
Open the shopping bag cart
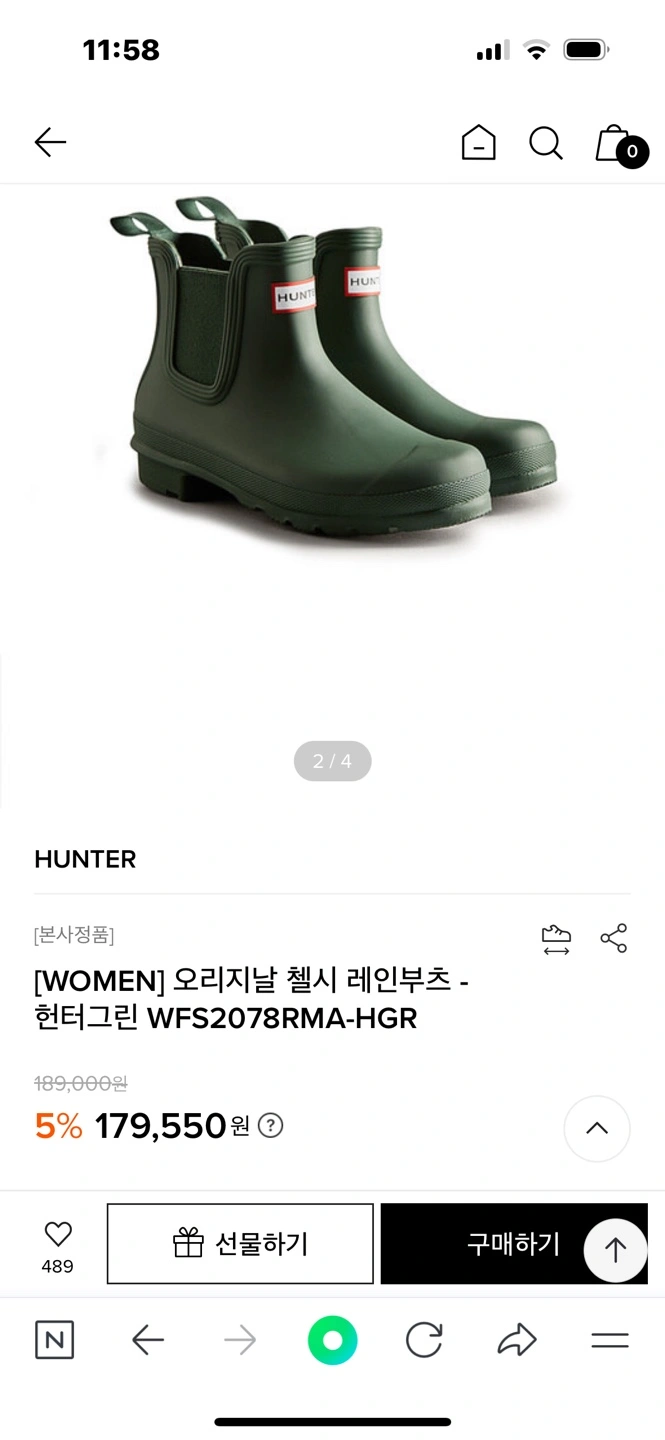coord(616,145)
